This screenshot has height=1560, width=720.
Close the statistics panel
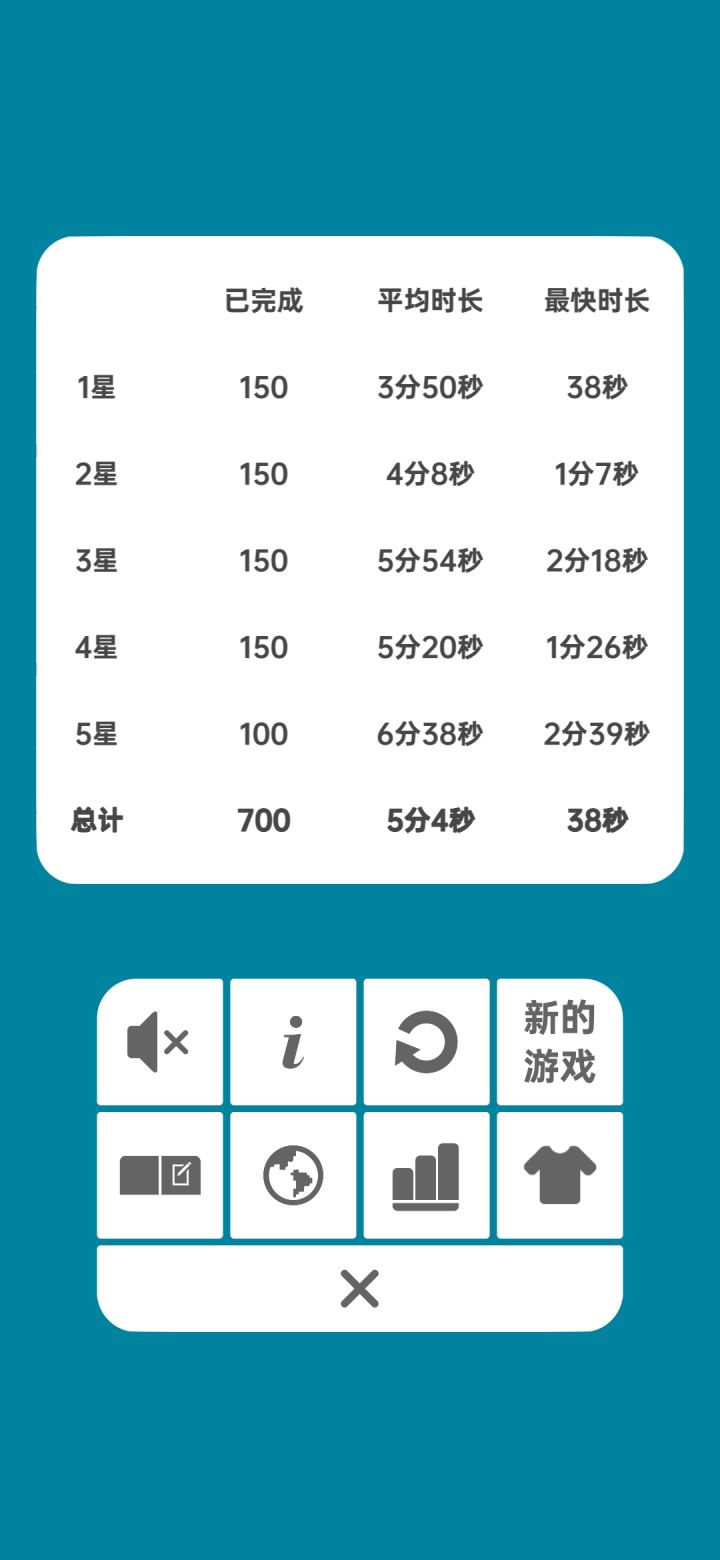tap(359, 1289)
